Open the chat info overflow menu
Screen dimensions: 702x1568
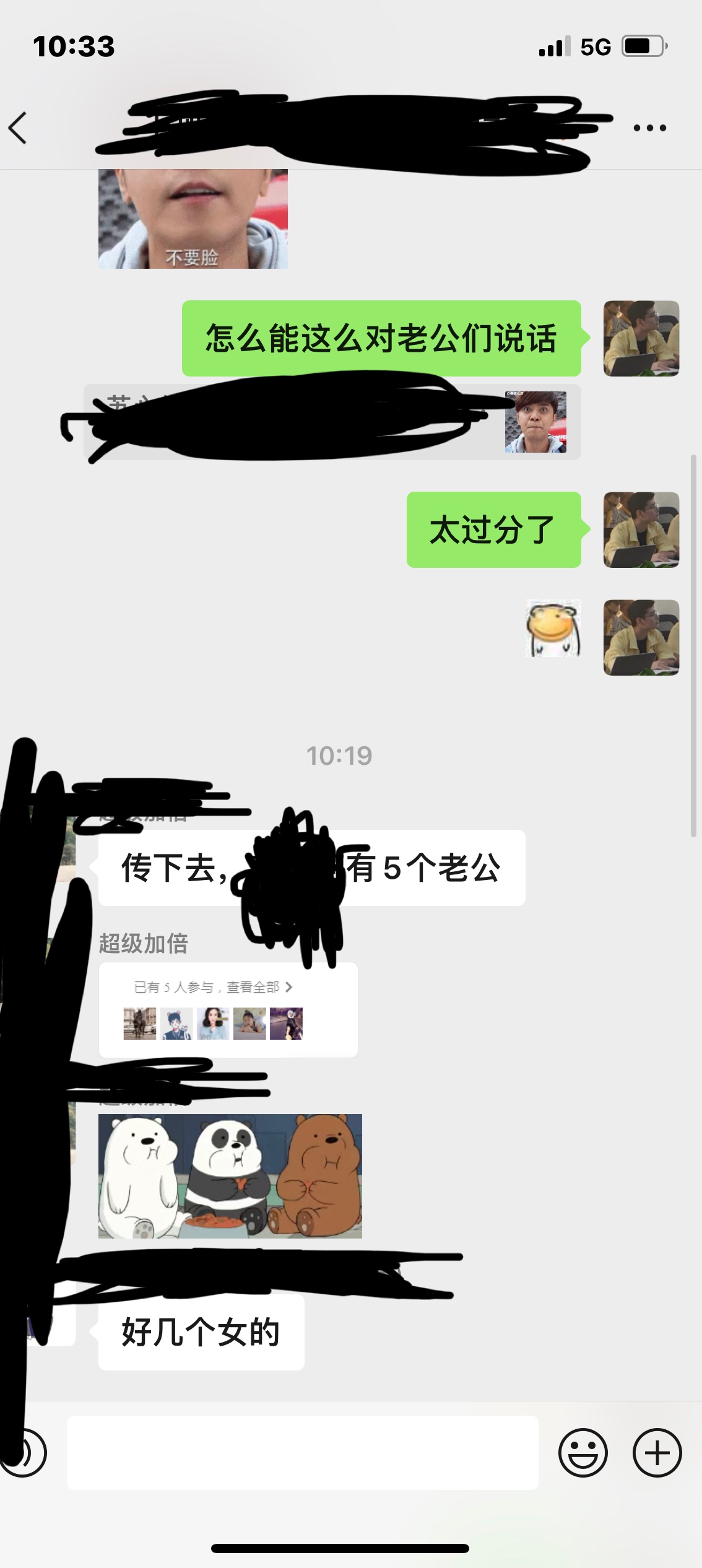(x=649, y=128)
